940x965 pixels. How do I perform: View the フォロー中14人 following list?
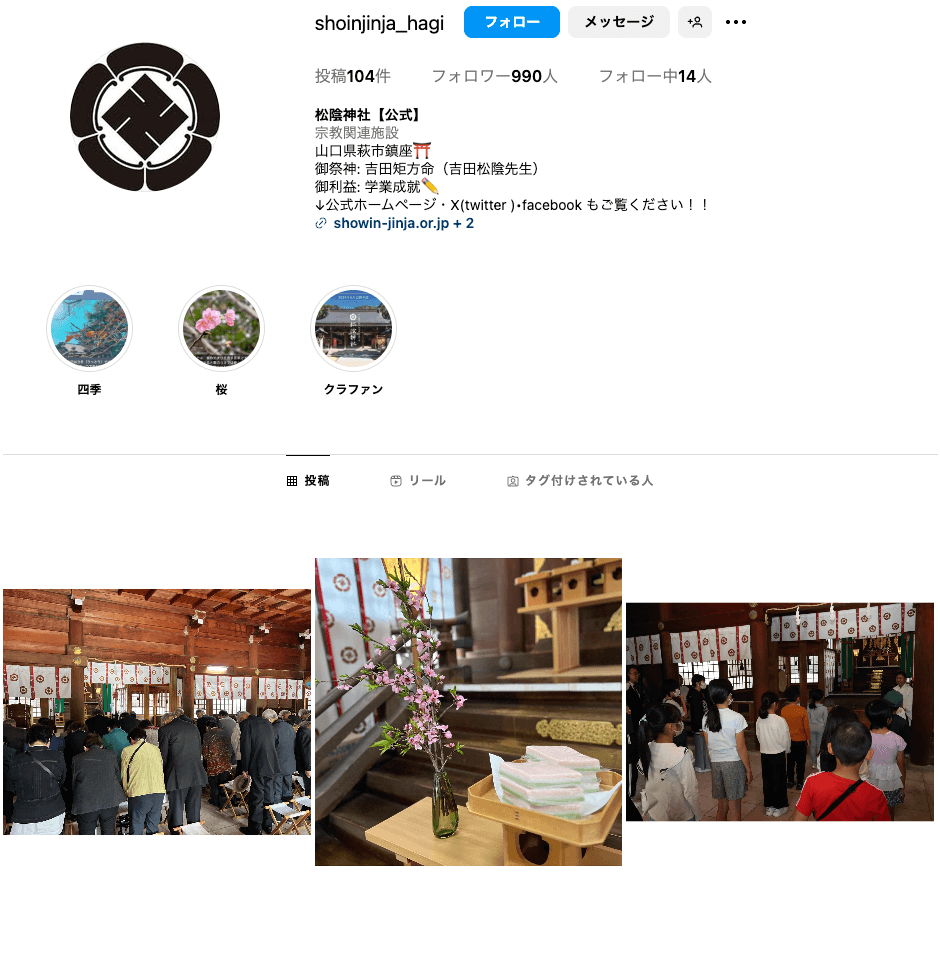(654, 76)
